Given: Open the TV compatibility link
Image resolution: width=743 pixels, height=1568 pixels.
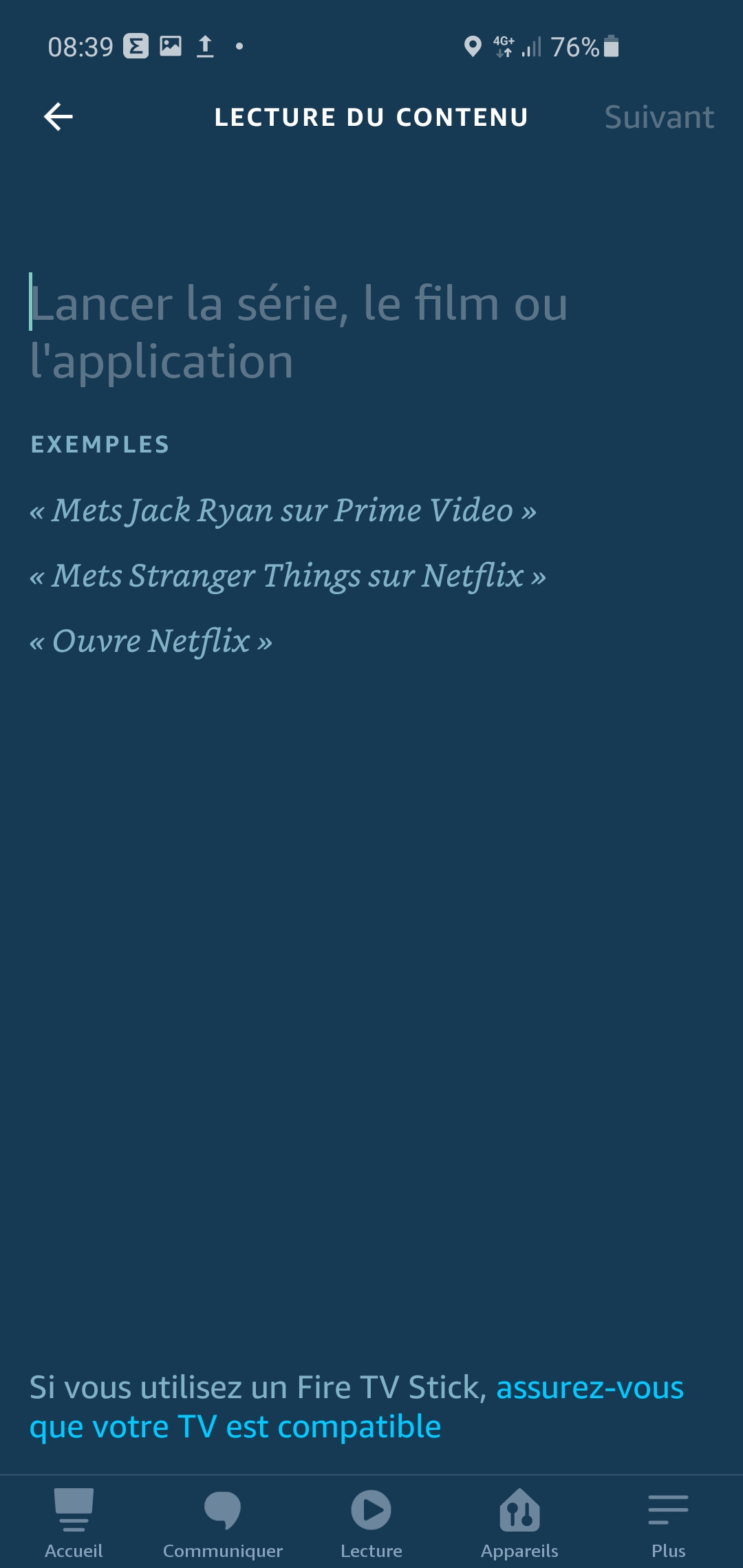Looking at the screenshot, I should tap(356, 1407).
